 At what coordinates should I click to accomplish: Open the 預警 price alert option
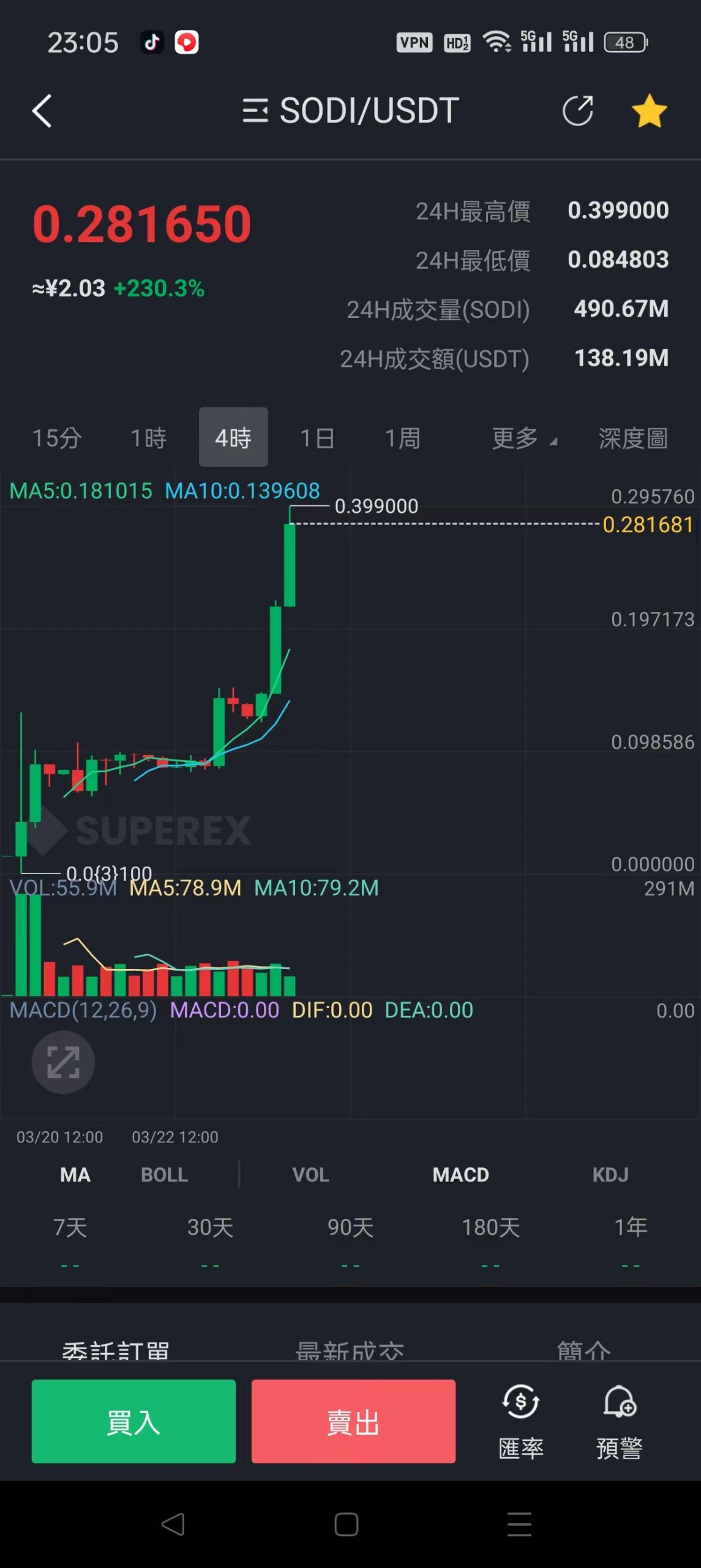coord(620,1422)
